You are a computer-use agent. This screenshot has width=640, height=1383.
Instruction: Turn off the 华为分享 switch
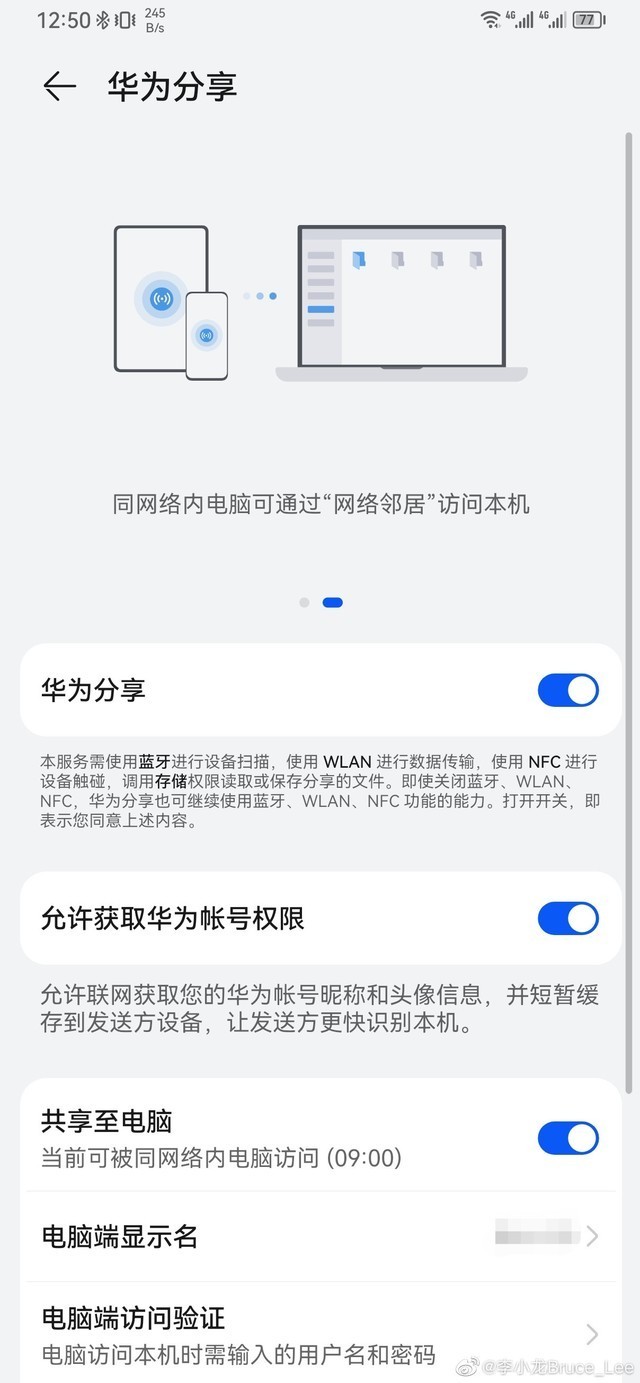[568, 690]
